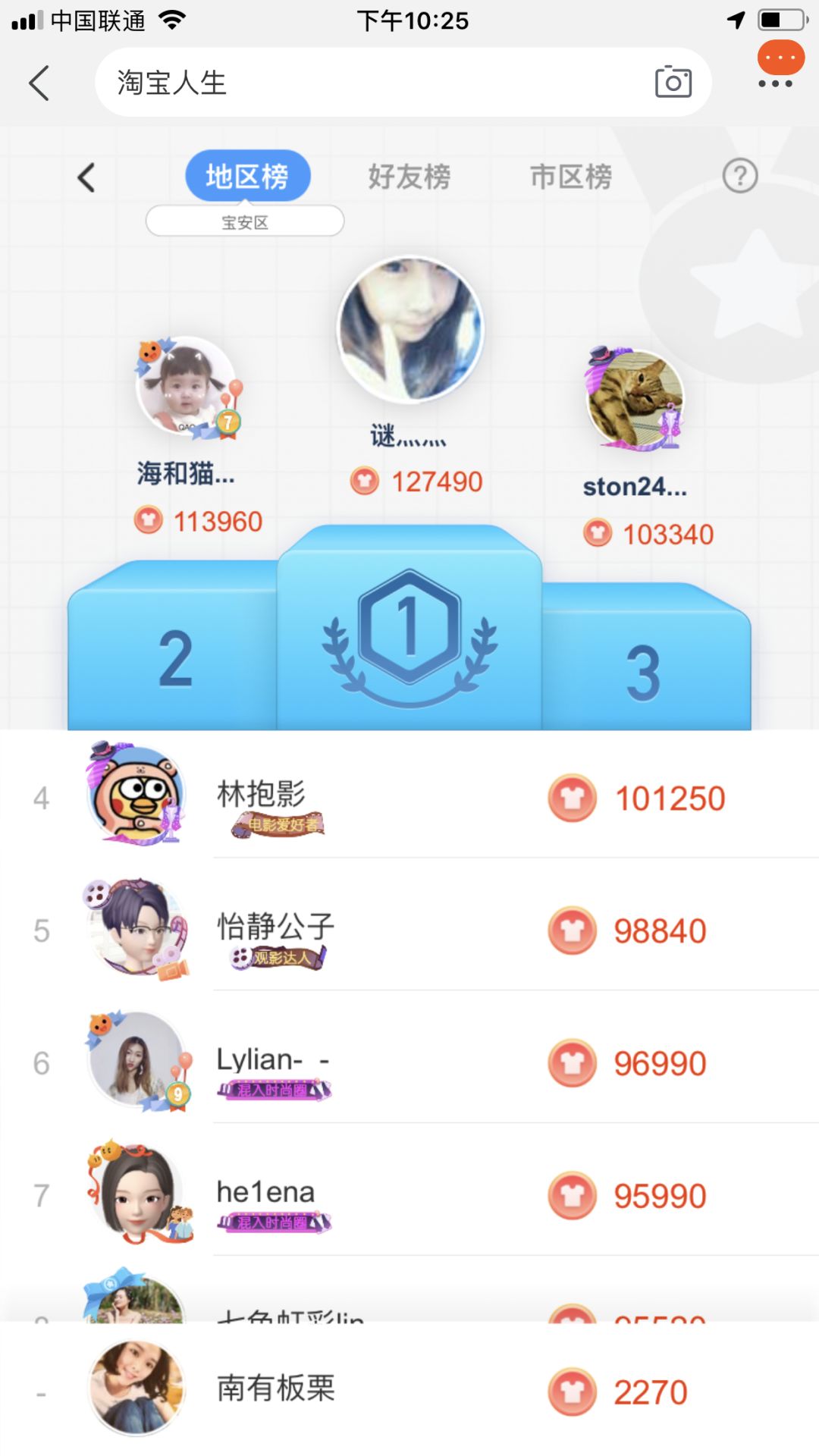Viewport: 819px width, 1456px height.
Task: Open the three-dot overflow menu
Action: (x=775, y=84)
